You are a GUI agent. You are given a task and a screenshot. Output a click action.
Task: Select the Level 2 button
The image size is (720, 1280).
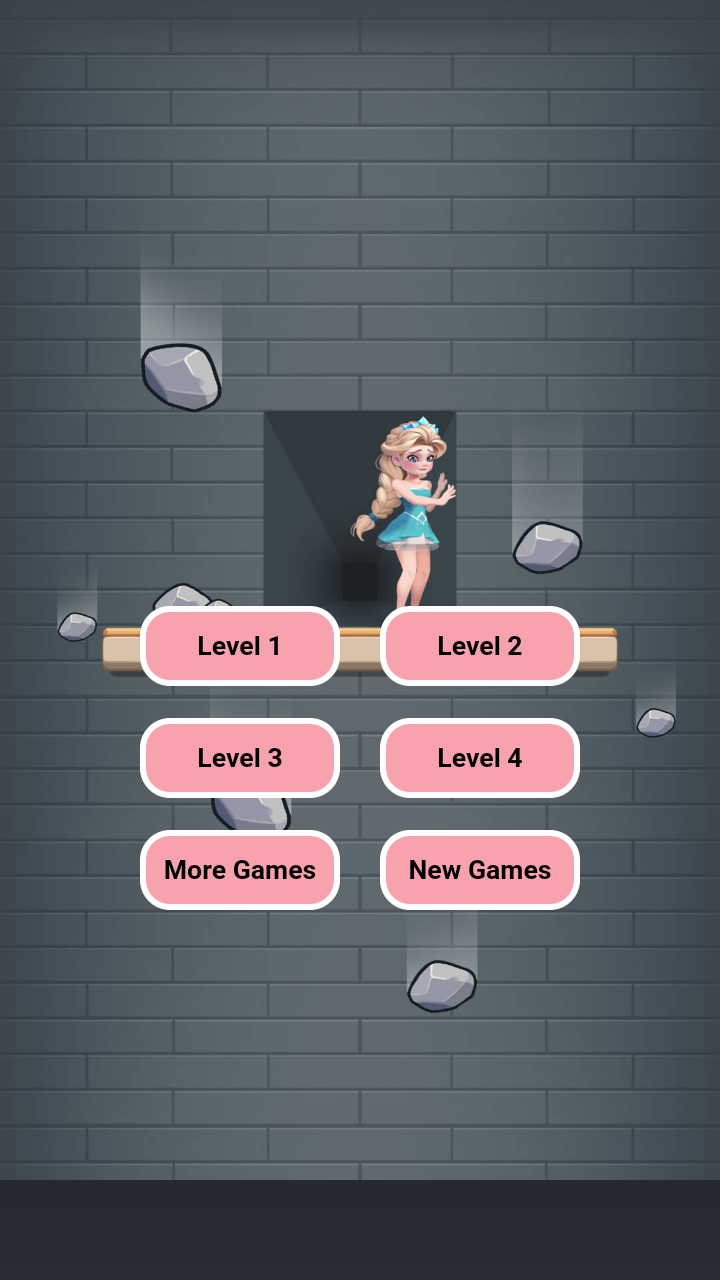480,646
